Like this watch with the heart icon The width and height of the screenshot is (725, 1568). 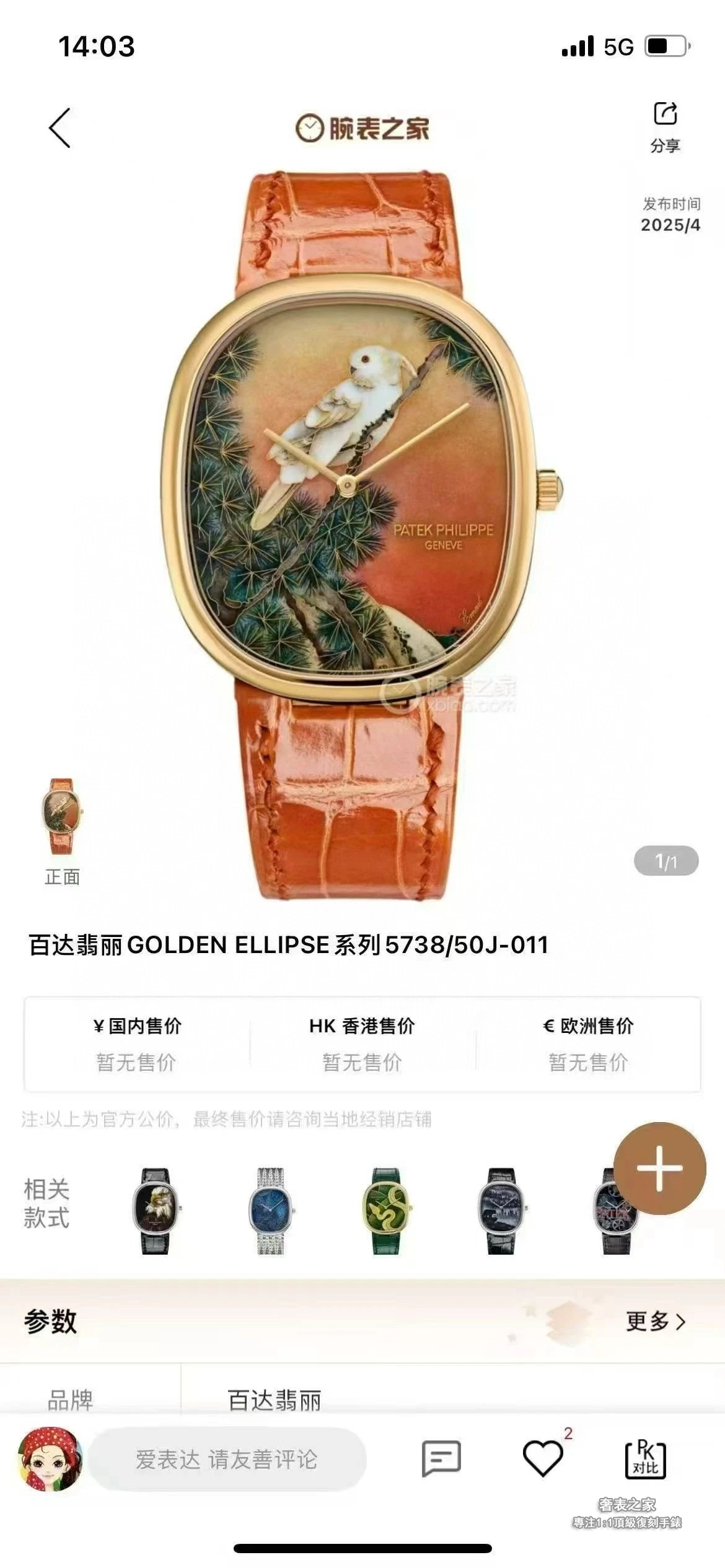[543, 1458]
